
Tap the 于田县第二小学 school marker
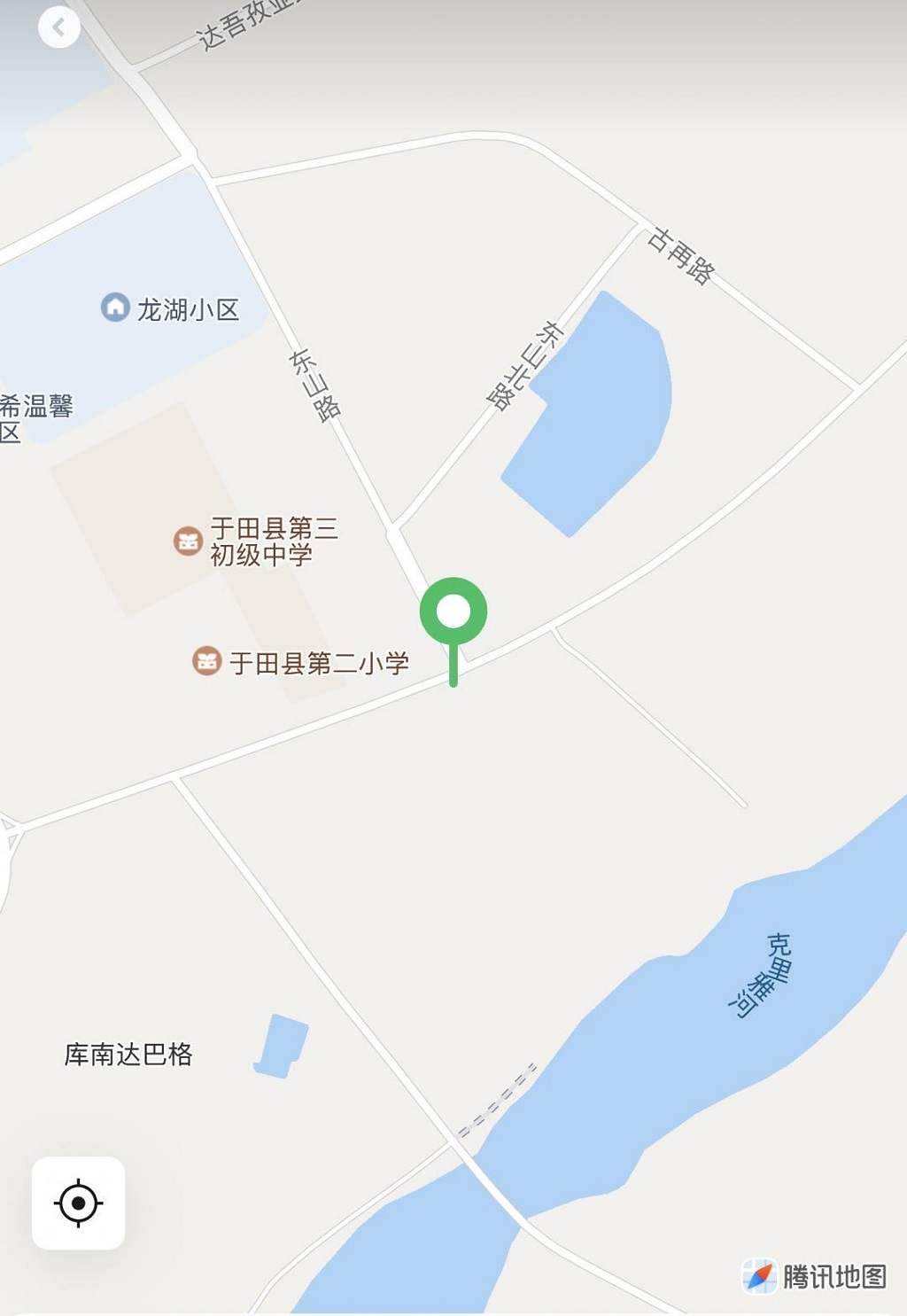click(207, 660)
